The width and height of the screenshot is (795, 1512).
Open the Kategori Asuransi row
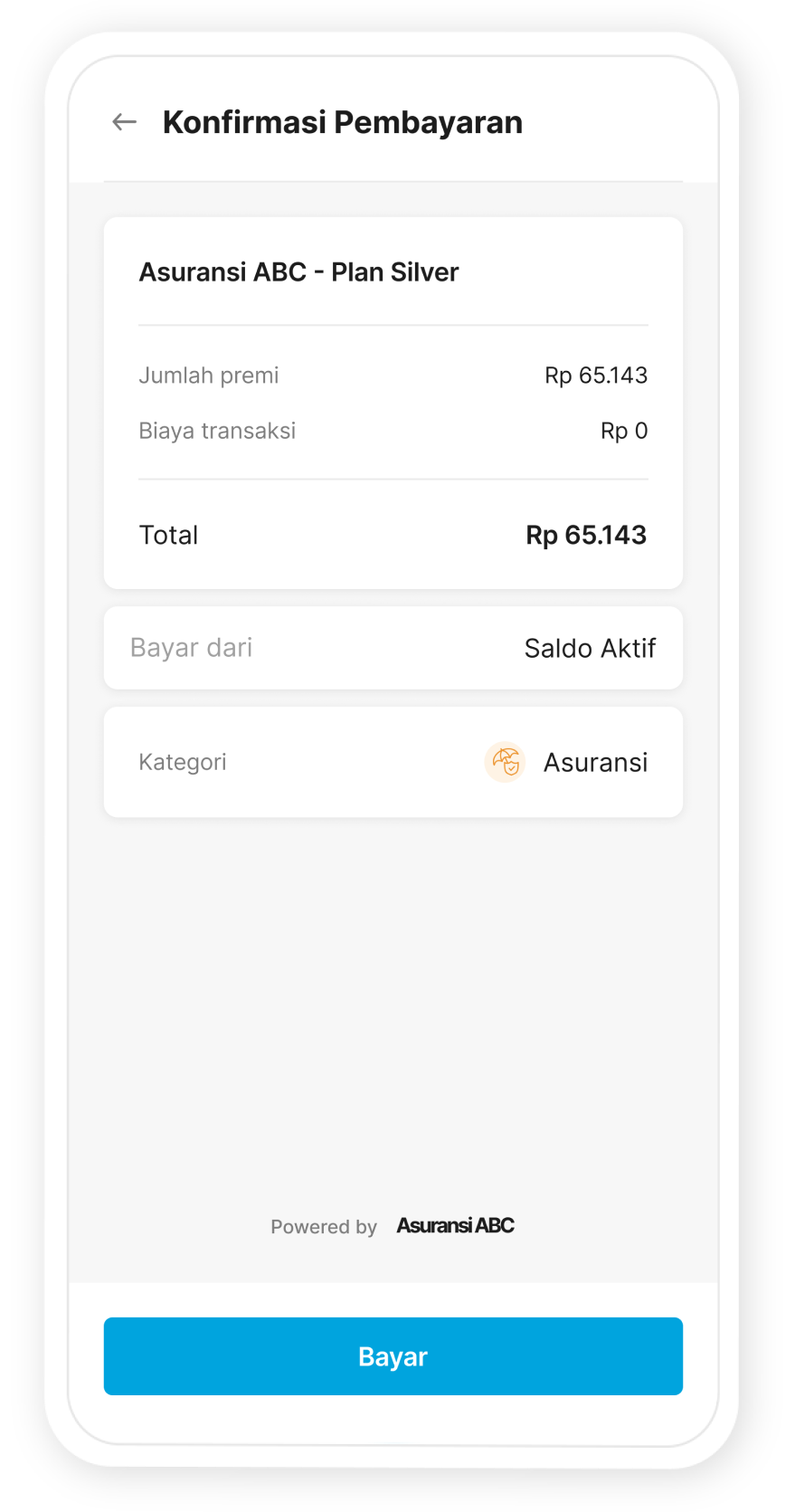click(393, 762)
